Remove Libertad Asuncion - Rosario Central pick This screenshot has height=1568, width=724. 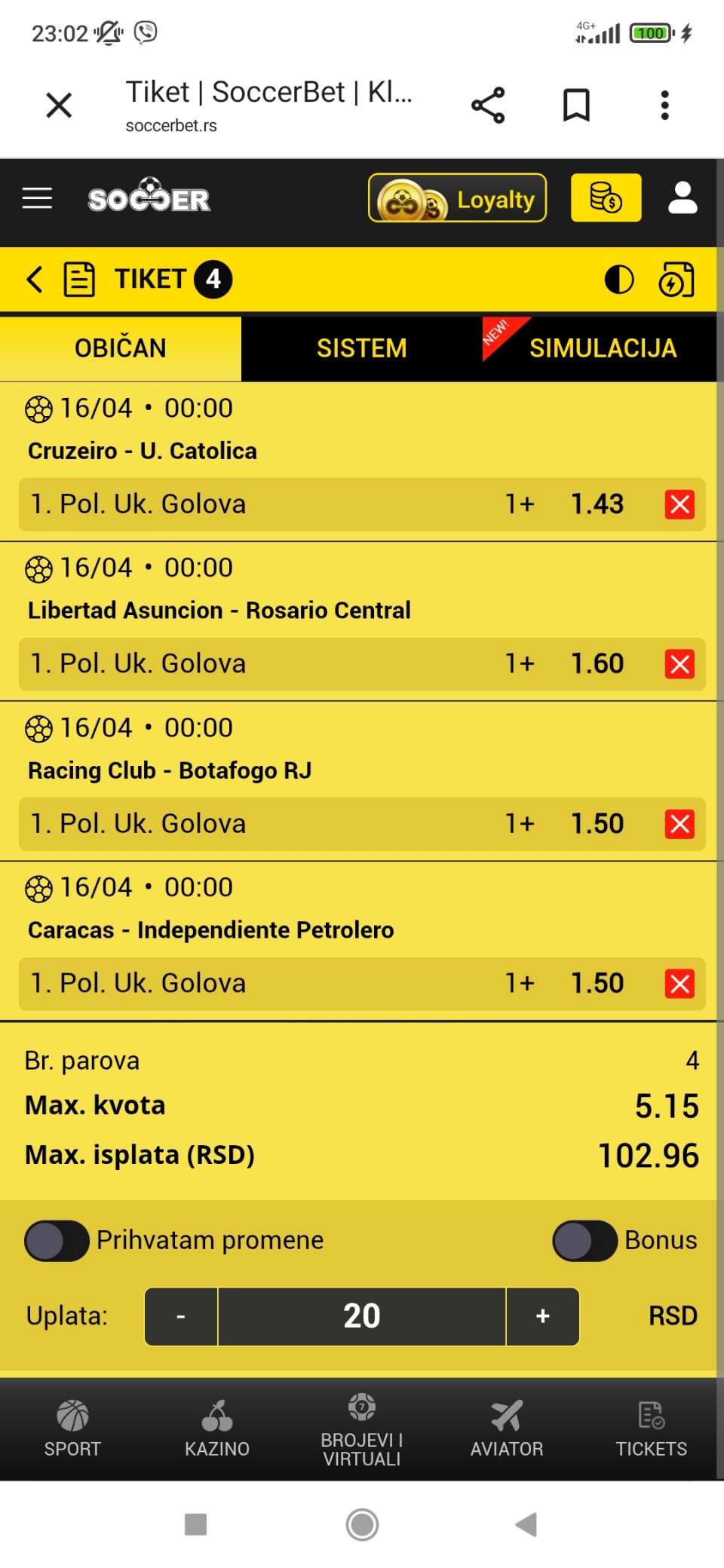(x=680, y=664)
